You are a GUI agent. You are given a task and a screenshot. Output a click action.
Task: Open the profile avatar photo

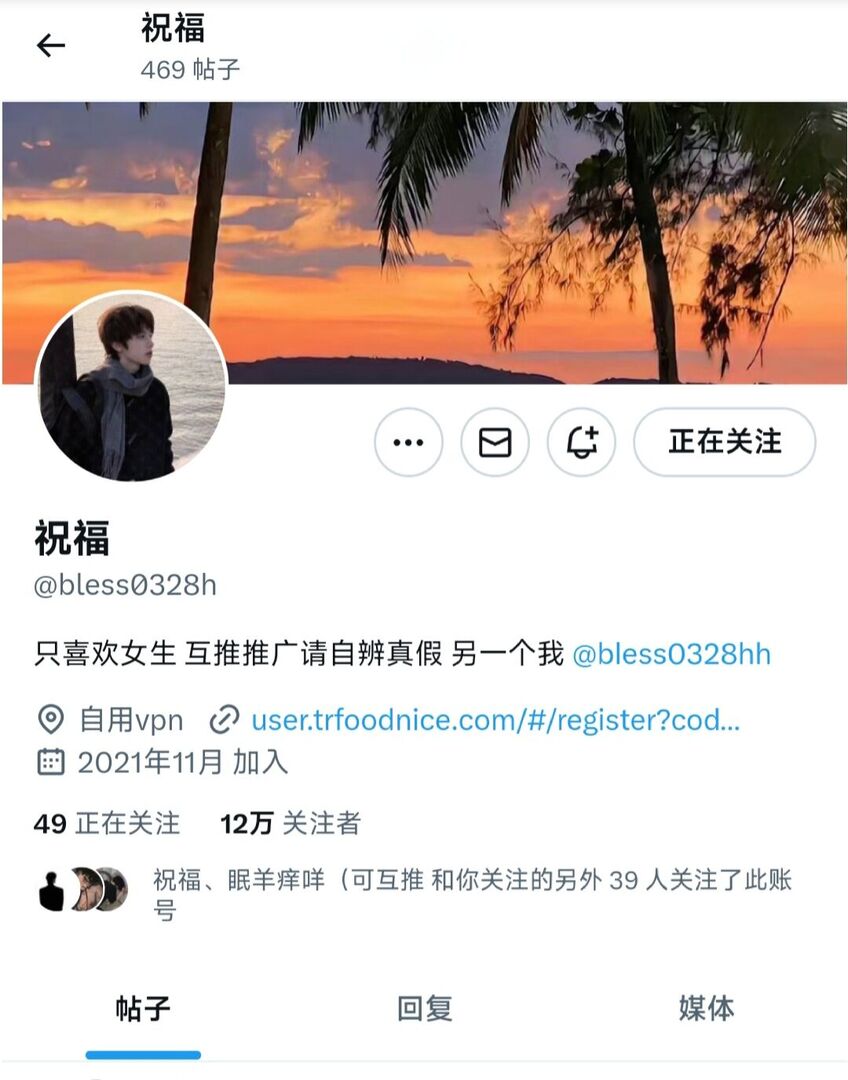pyautogui.click(x=131, y=388)
